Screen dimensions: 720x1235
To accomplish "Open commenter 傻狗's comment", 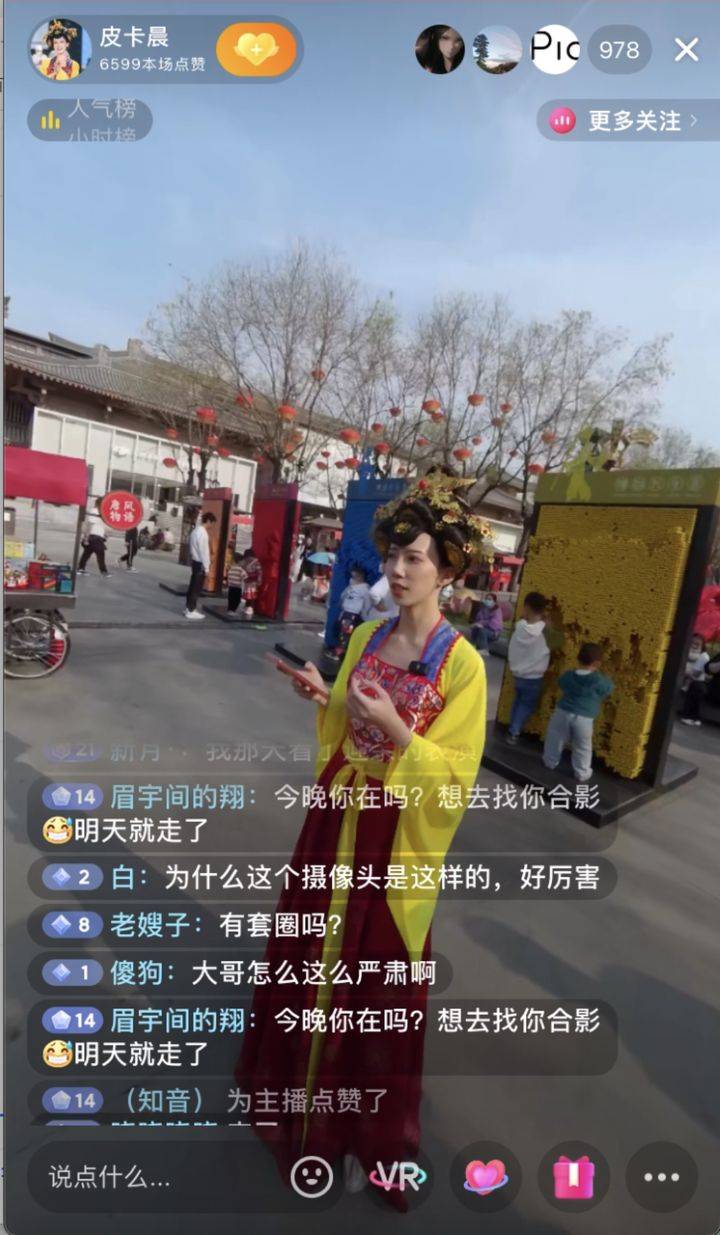I will coord(238,972).
